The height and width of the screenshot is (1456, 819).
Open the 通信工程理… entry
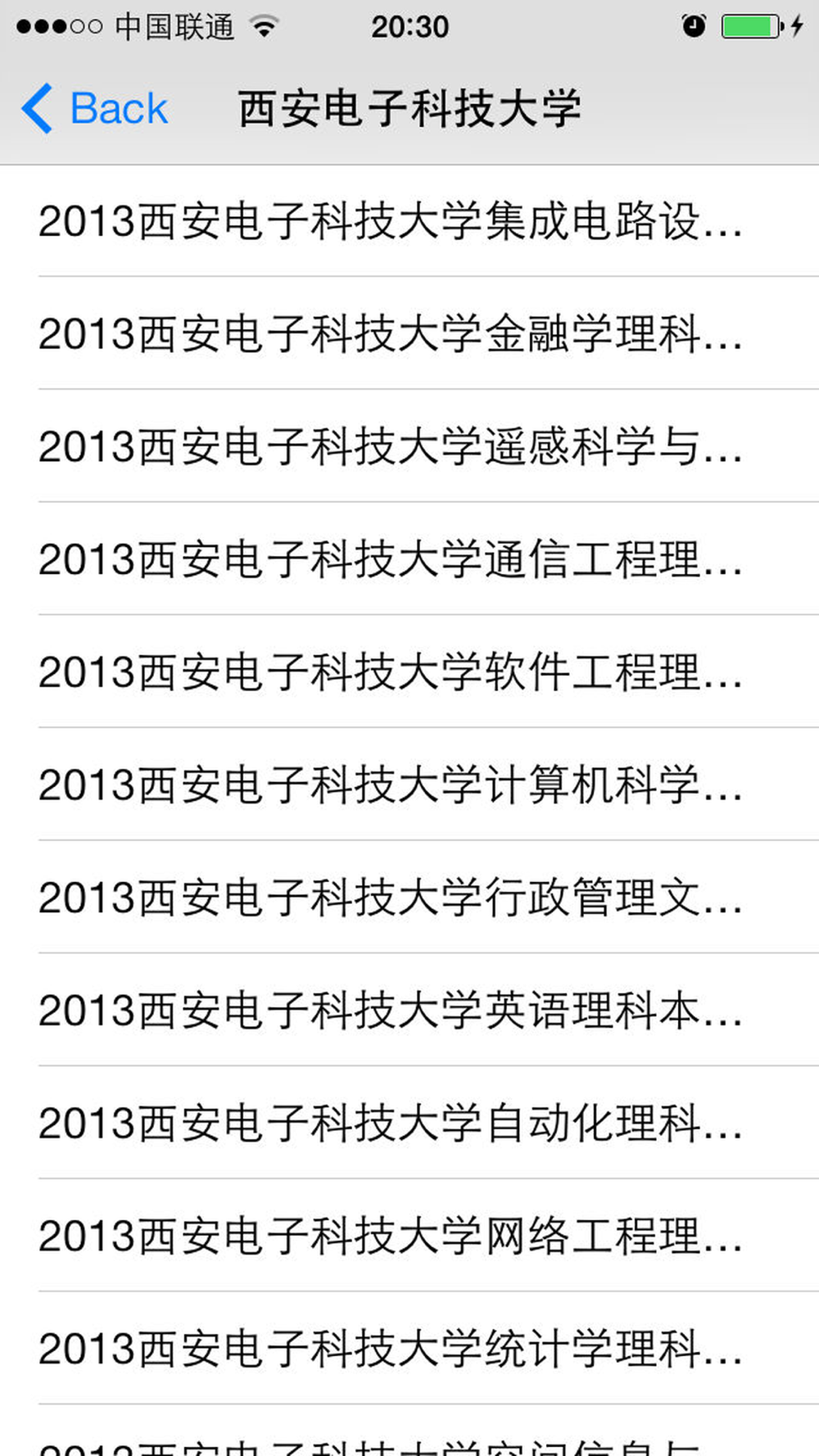[391, 560]
